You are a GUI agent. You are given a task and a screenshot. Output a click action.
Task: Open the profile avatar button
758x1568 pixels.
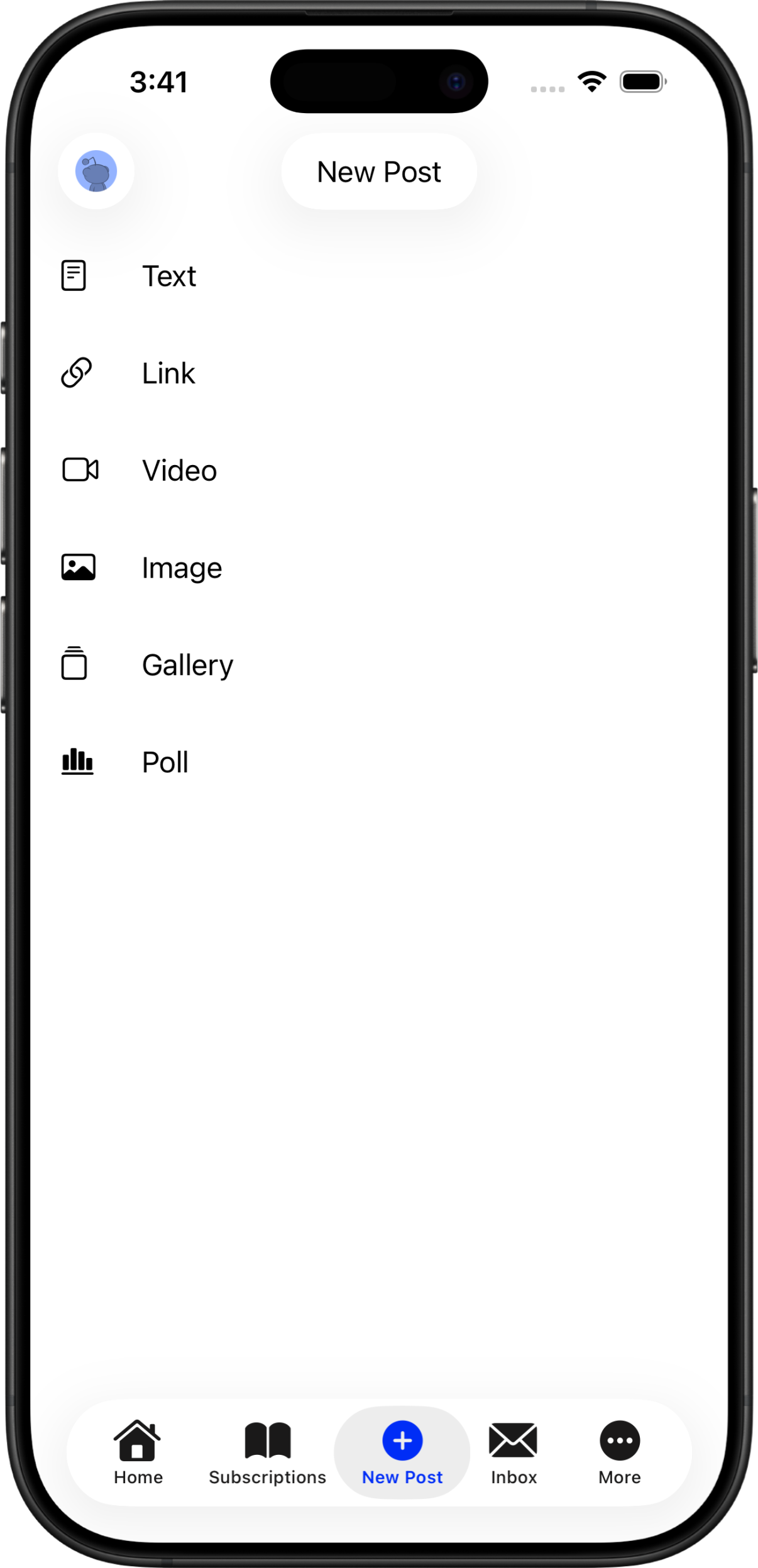pyautogui.click(x=96, y=171)
